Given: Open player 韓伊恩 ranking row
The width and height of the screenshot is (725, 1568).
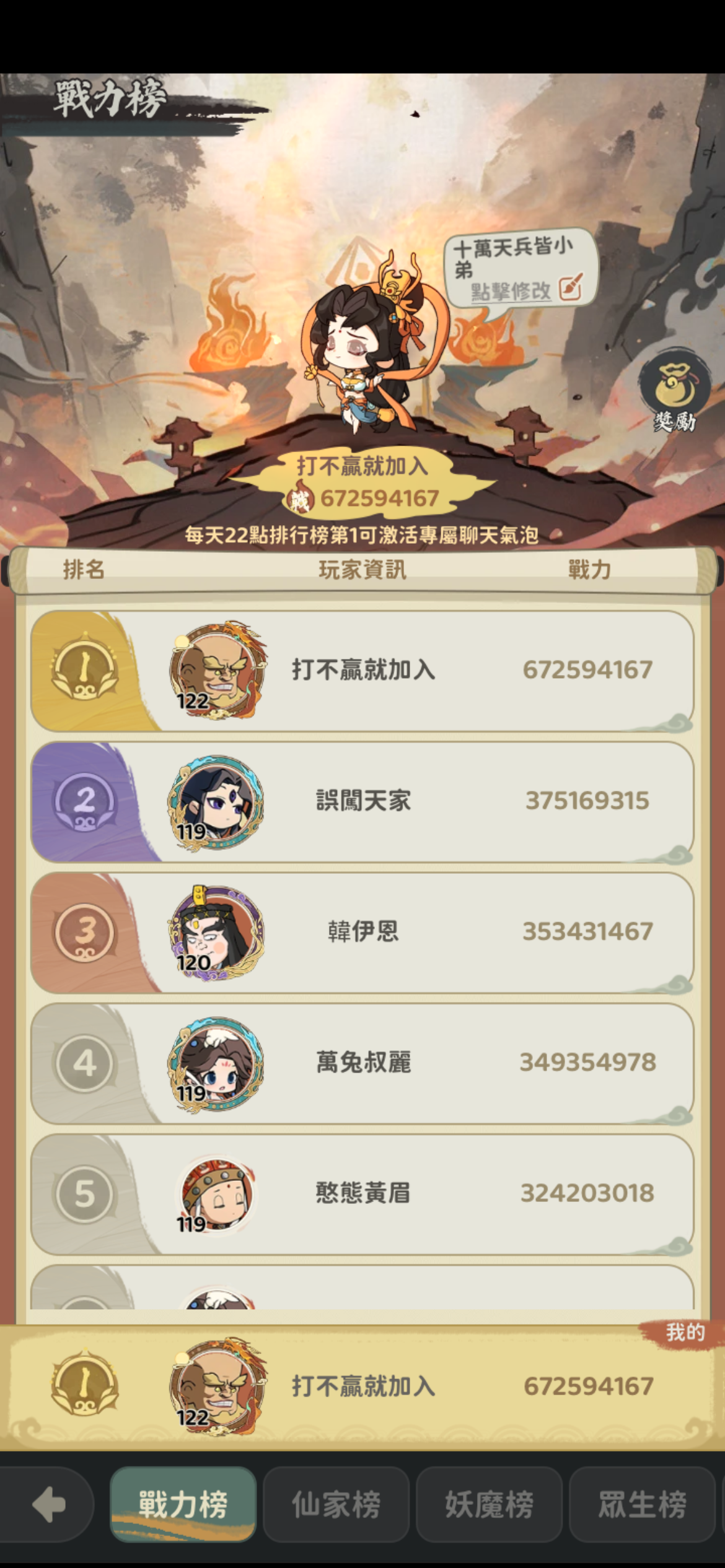Looking at the screenshot, I should (362, 931).
